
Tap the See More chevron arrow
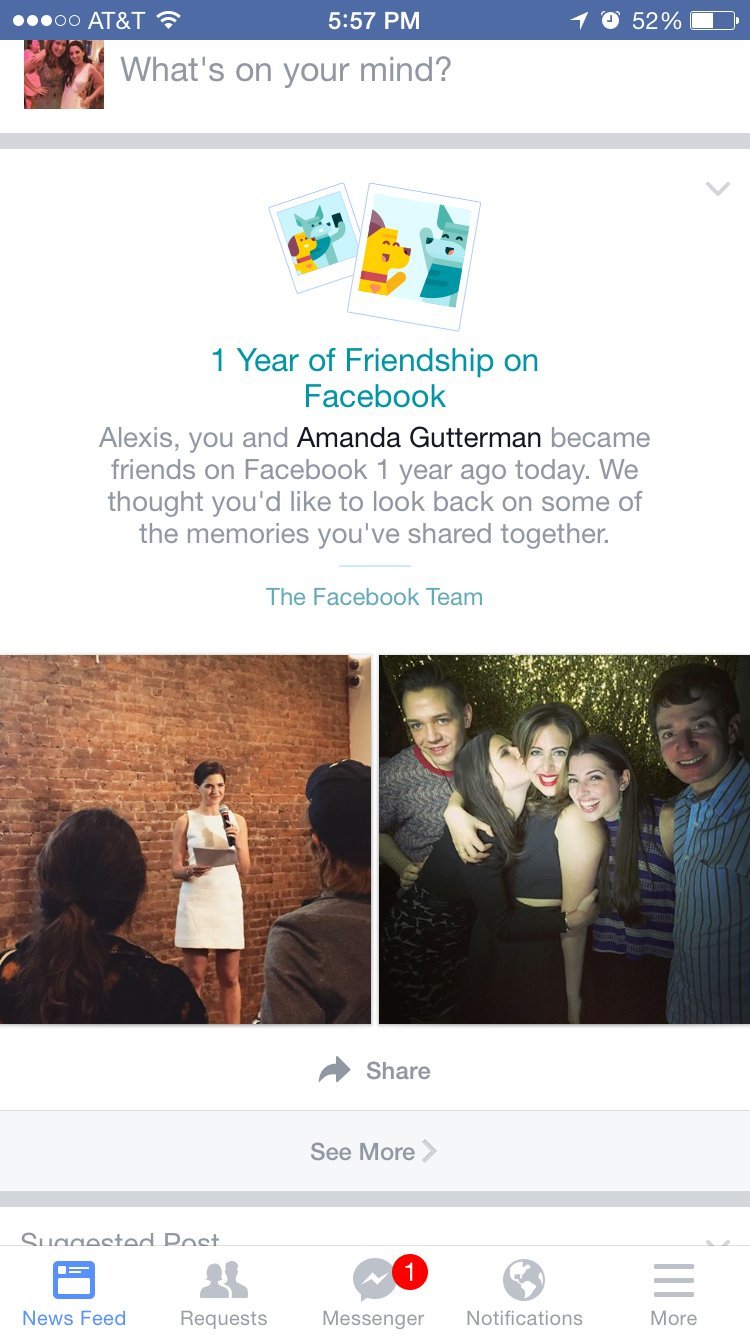pos(430,1151)
